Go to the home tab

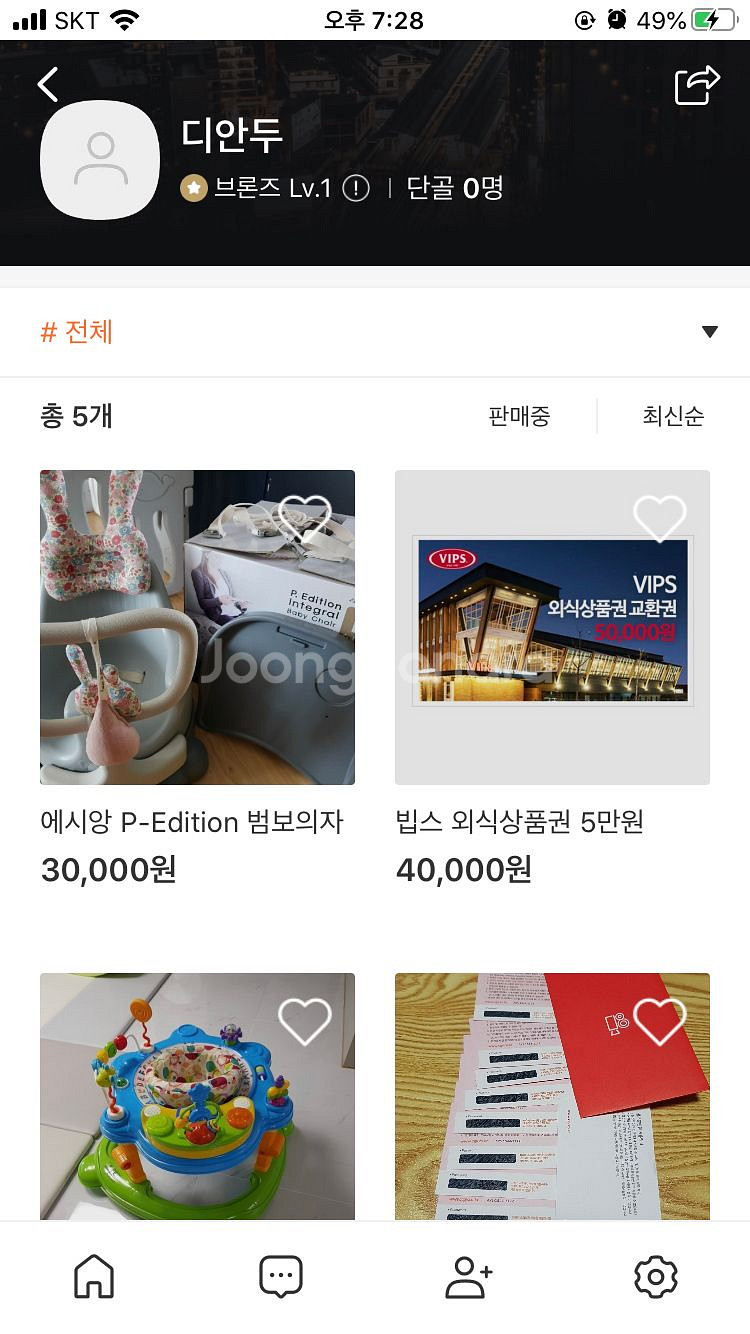point(94,1277)
